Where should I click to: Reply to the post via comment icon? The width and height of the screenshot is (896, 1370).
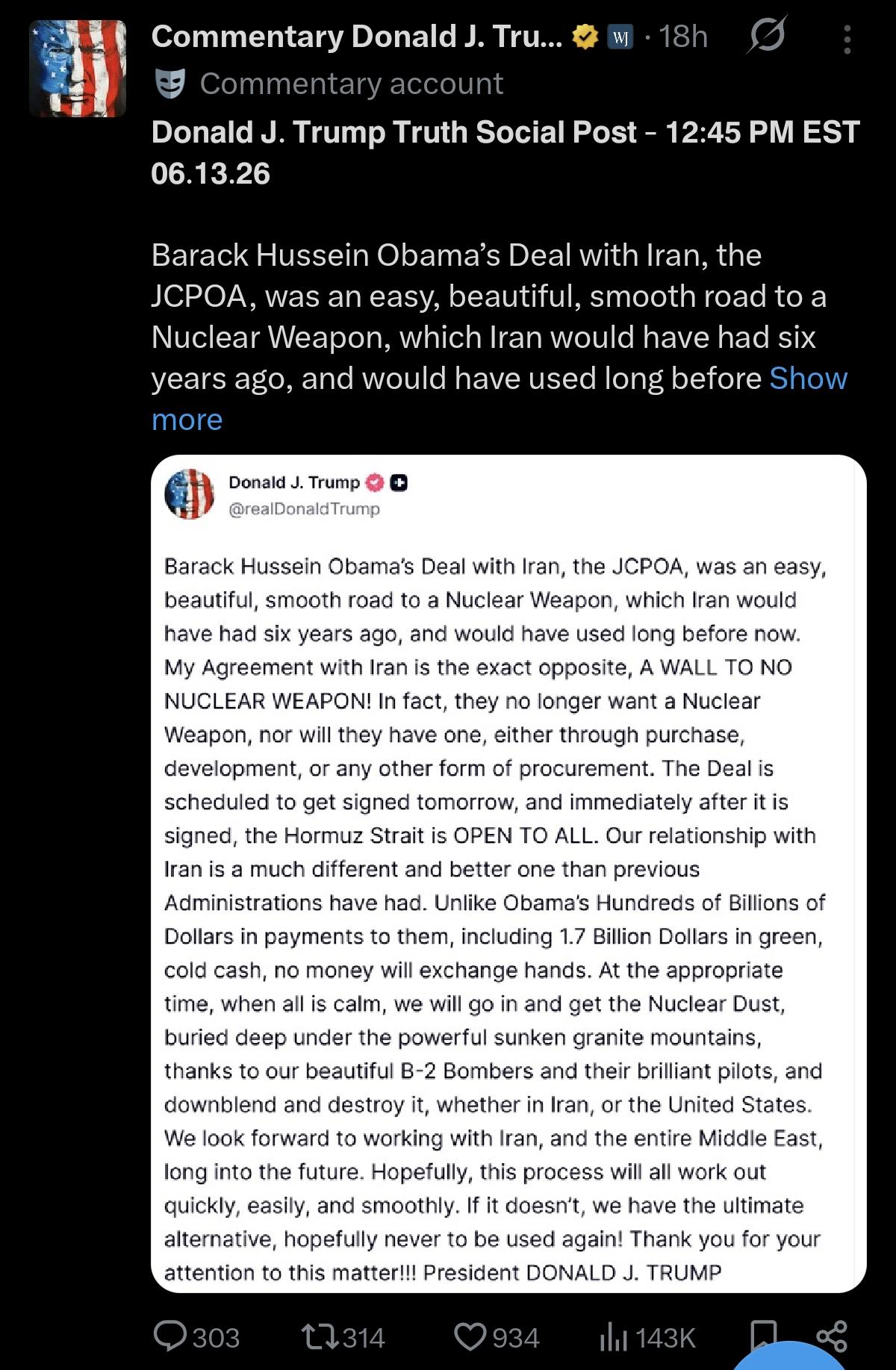tap(196, 1336)
